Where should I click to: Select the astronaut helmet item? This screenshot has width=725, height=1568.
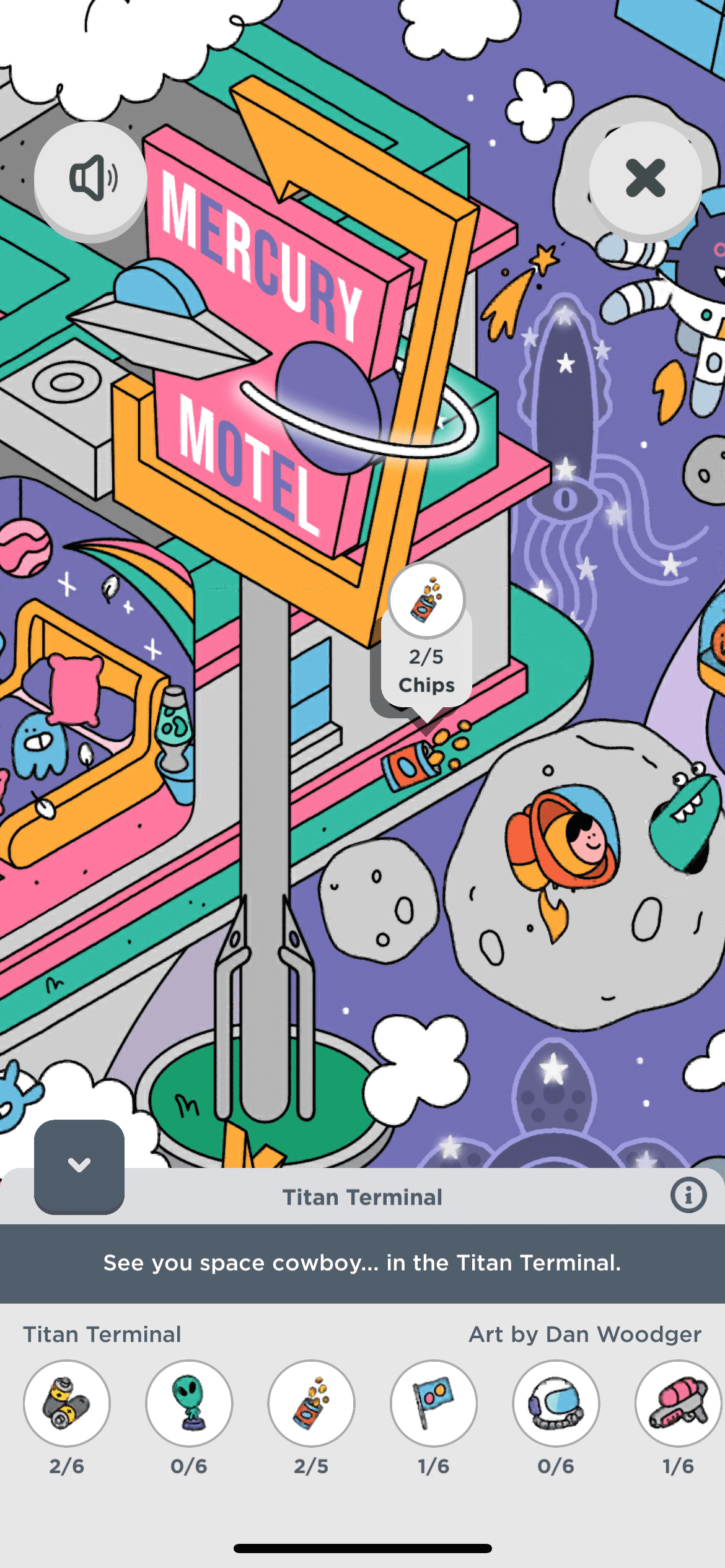[x=556, y=1403]
